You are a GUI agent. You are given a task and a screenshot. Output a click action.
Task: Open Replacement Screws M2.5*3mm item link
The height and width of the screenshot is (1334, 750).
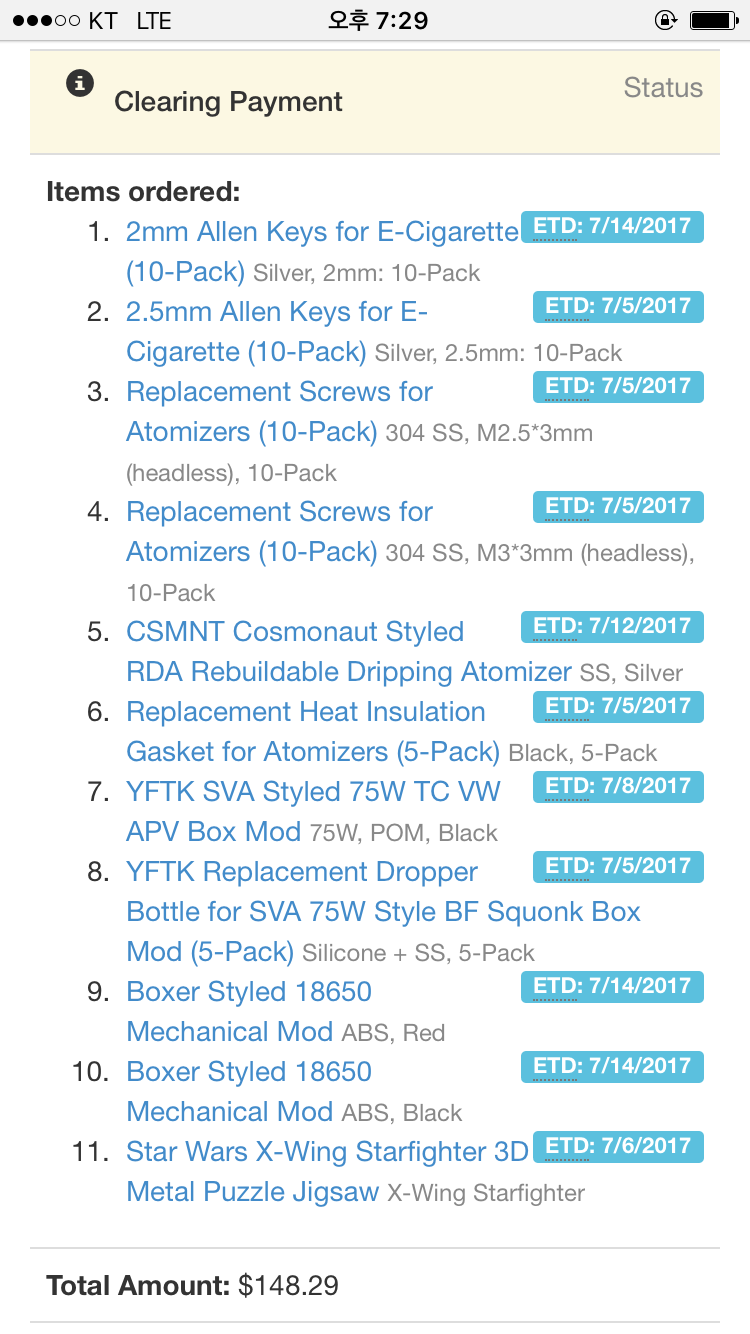coord(279,392)
